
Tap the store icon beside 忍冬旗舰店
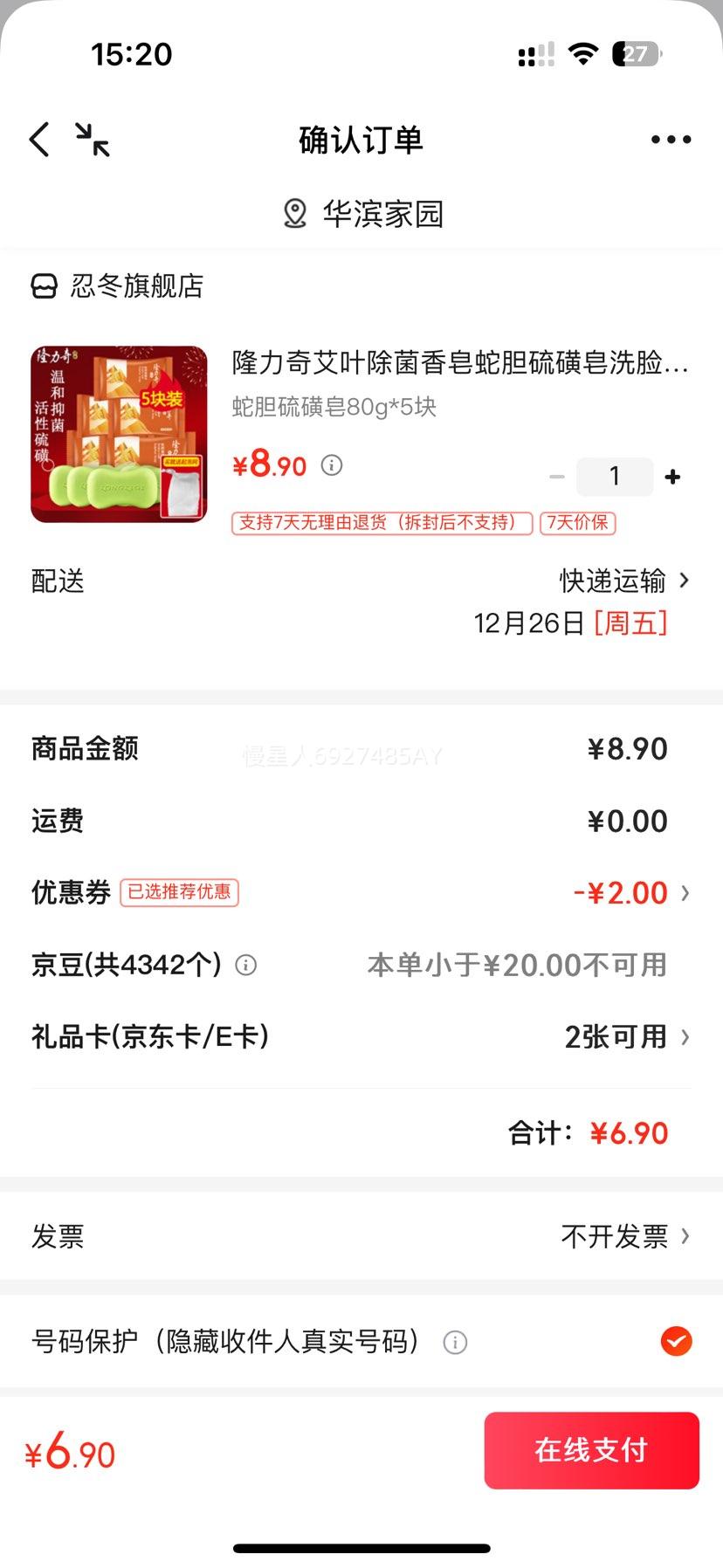point(43,285)
